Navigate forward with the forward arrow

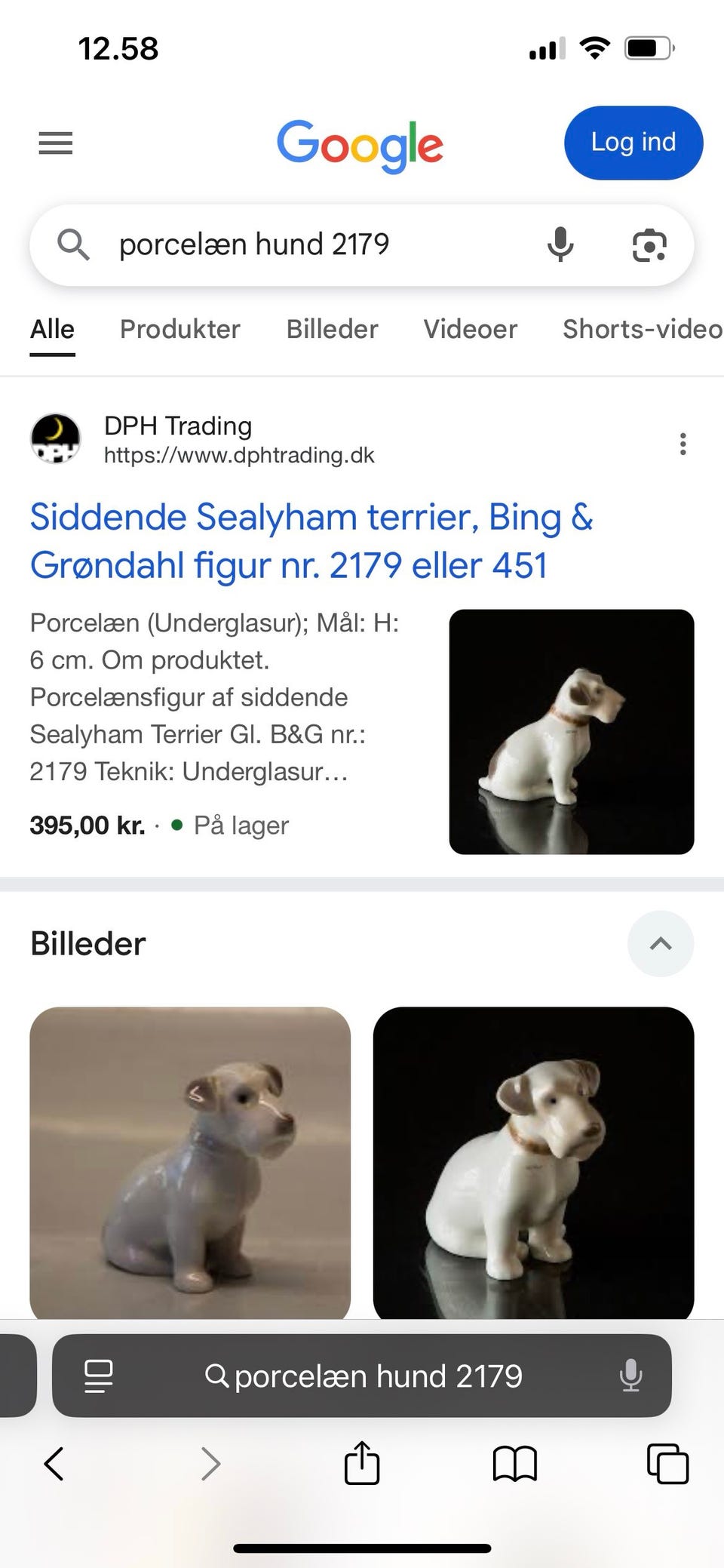pyautogui.click(x=209, y=1464)
